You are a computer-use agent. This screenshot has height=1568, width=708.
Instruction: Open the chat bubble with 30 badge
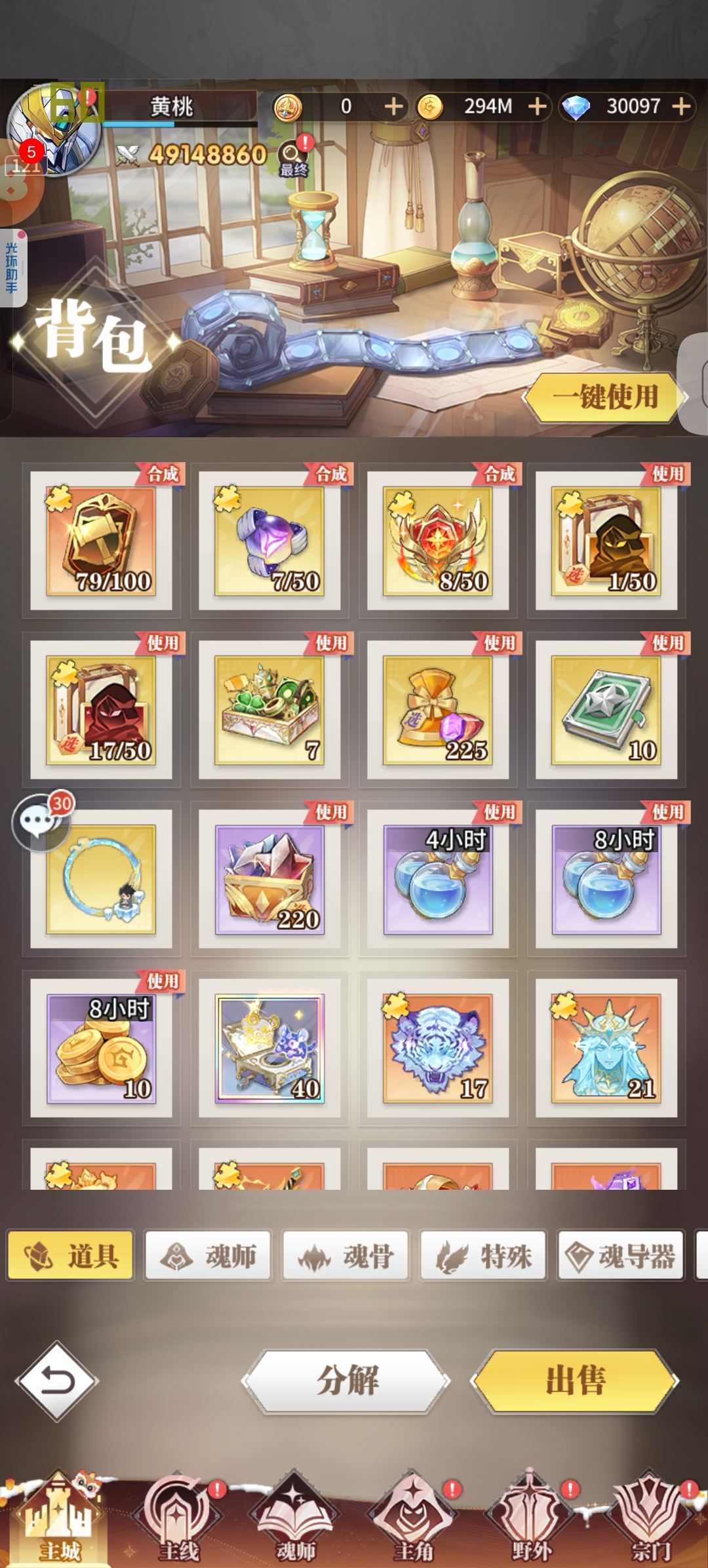pos(39,822)
